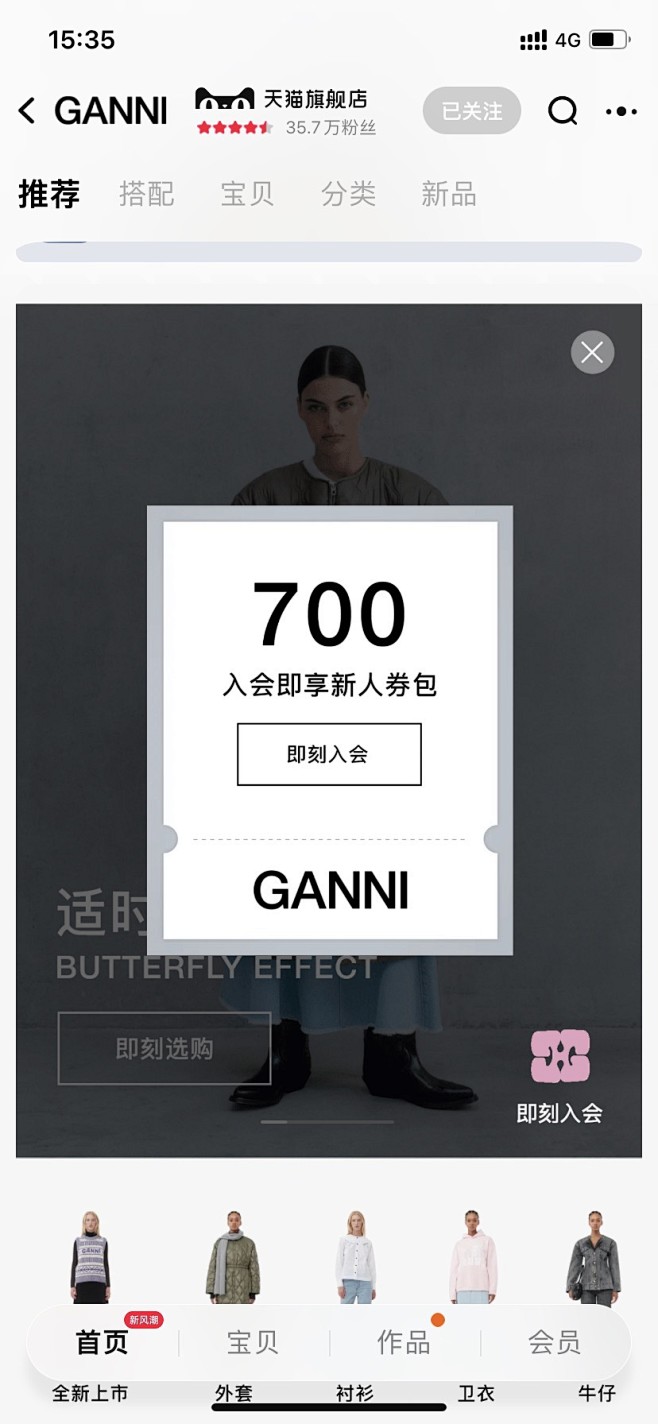Select the 宝贝 bottom navigation tab

(x=252, y=1342)
